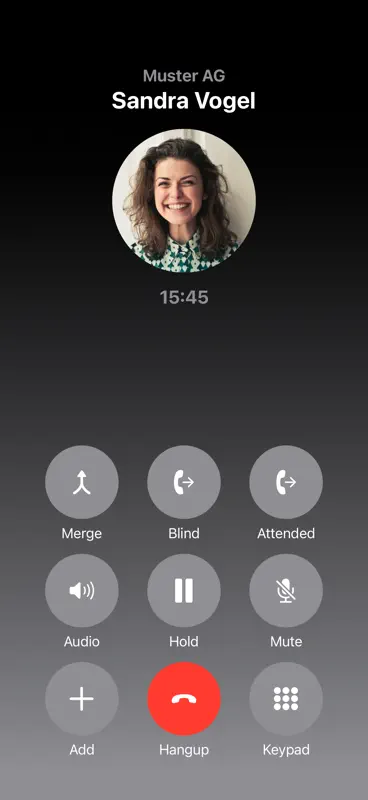Start an Attended transfer
The width and height of the screenshot is (368, 800).
tap(286, 482)
